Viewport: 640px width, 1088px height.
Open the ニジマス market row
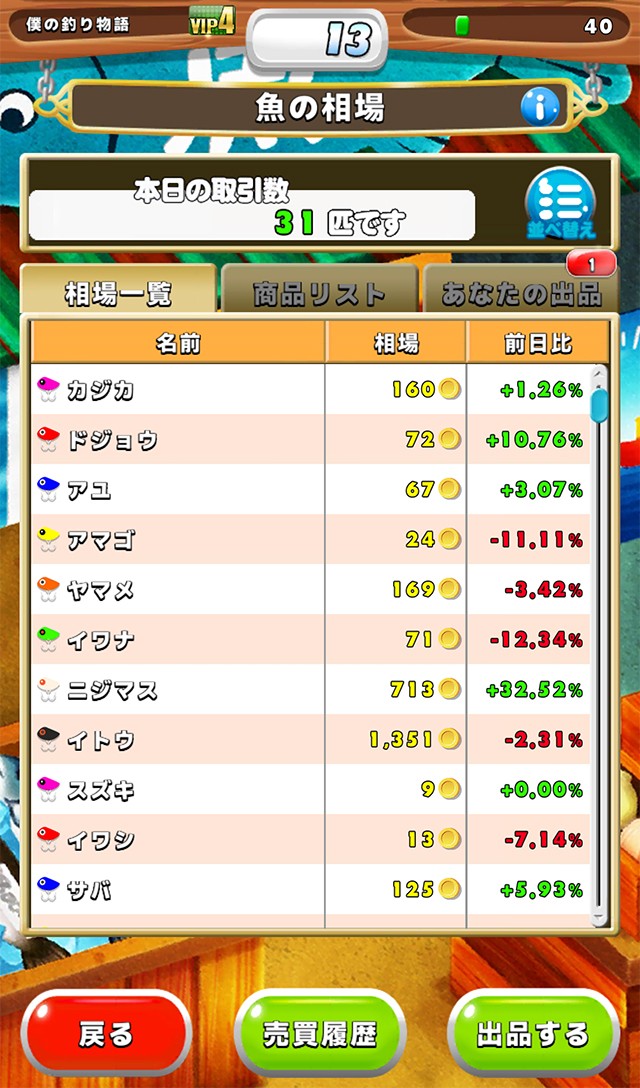pos(310,689)
